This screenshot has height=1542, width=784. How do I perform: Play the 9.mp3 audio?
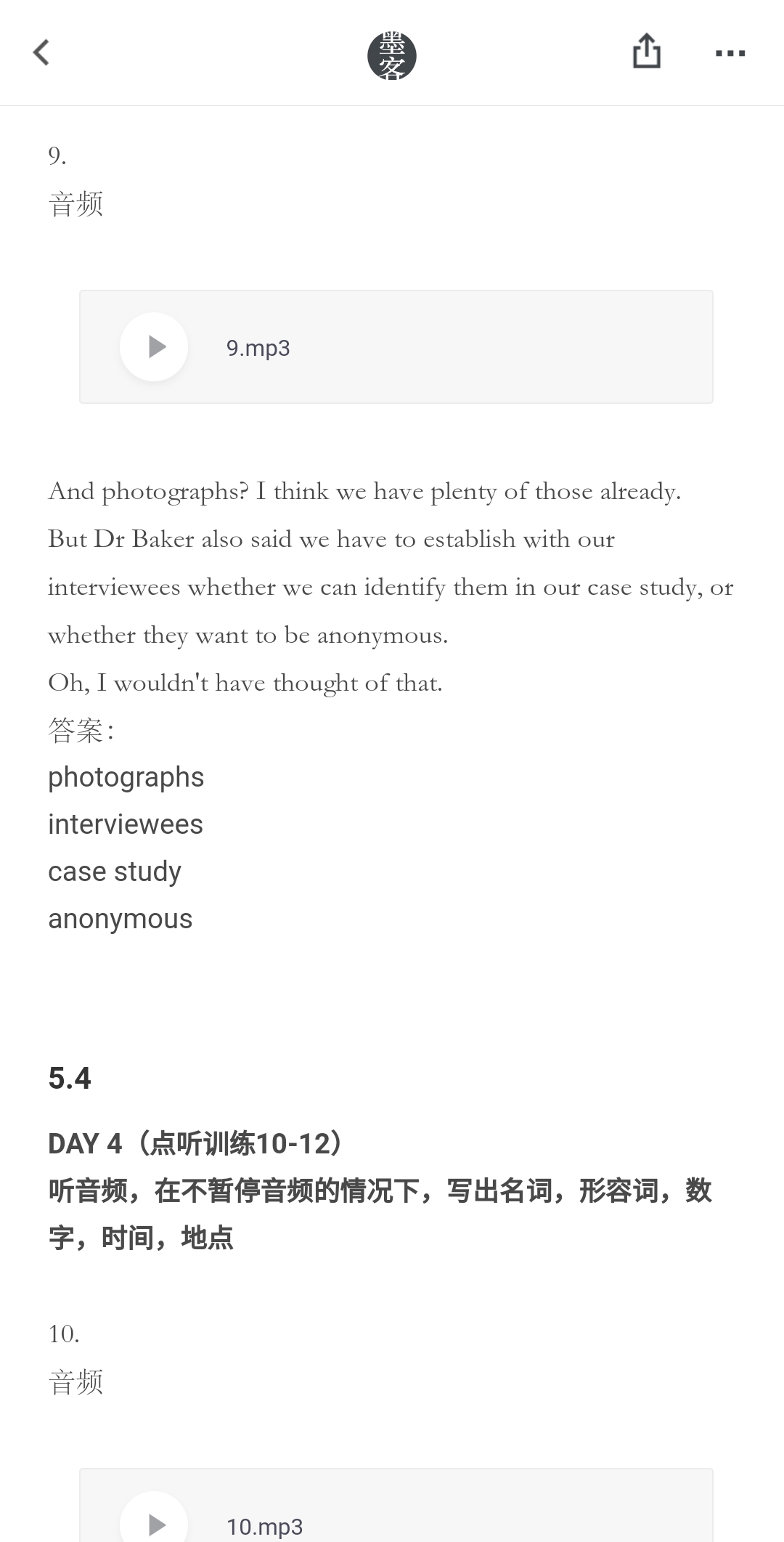pos(154,346)
